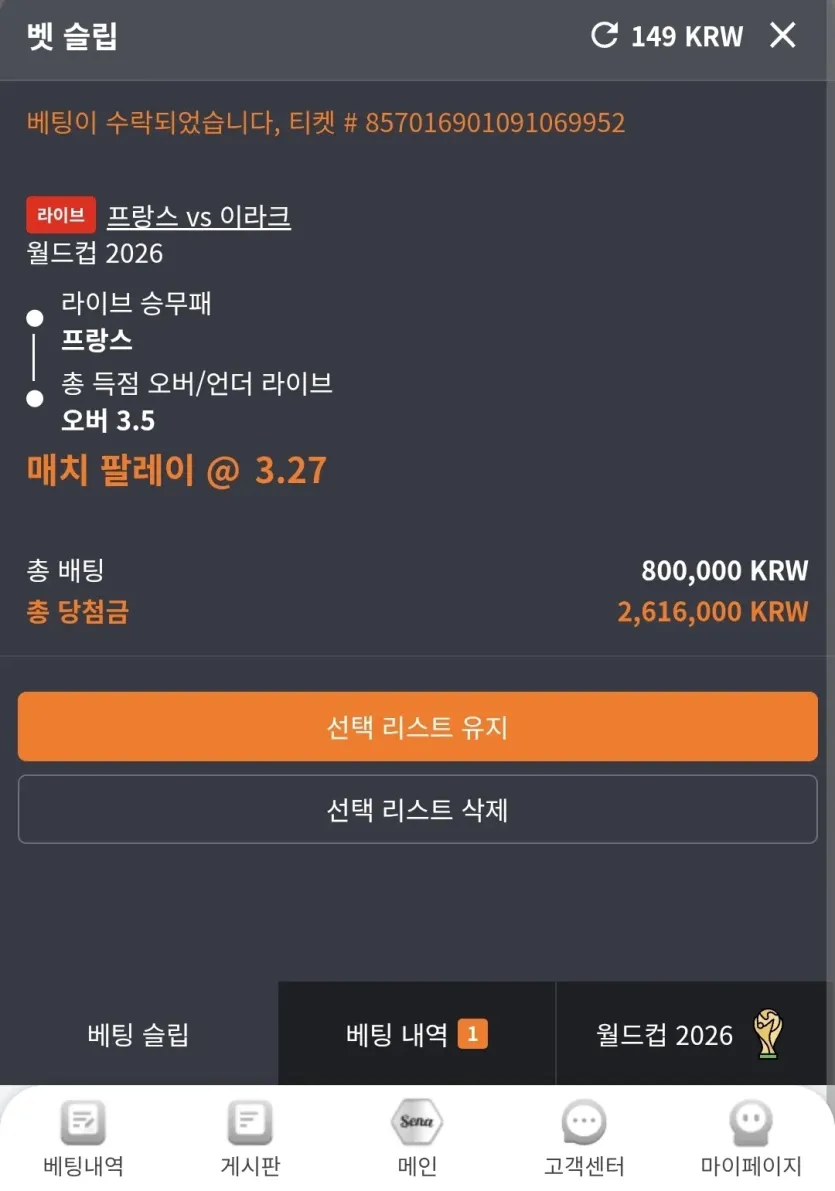This screenshot has width=835, height=1191.
Task: Tap 선택 리스트 삭제 button
Action: click(418, 809)
